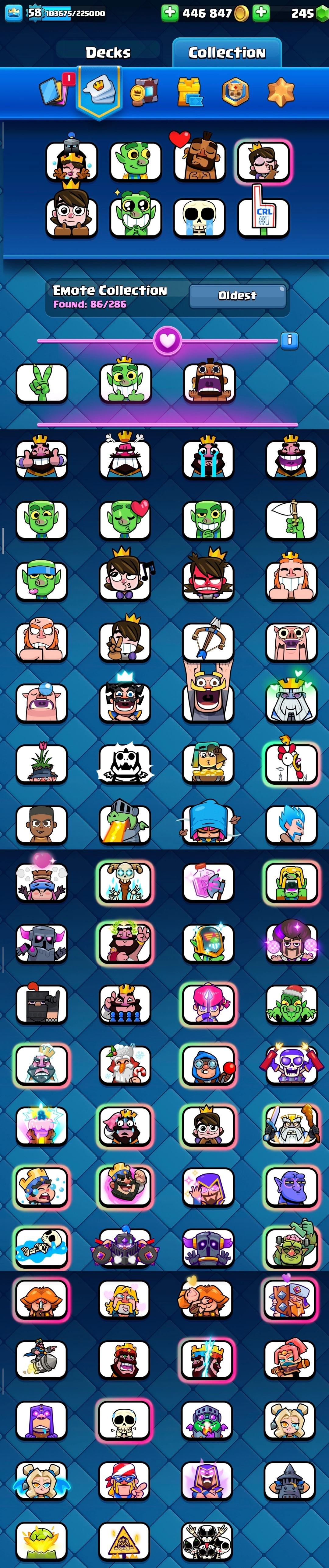Open the blue info icon for favorites

tap(289, 340)
